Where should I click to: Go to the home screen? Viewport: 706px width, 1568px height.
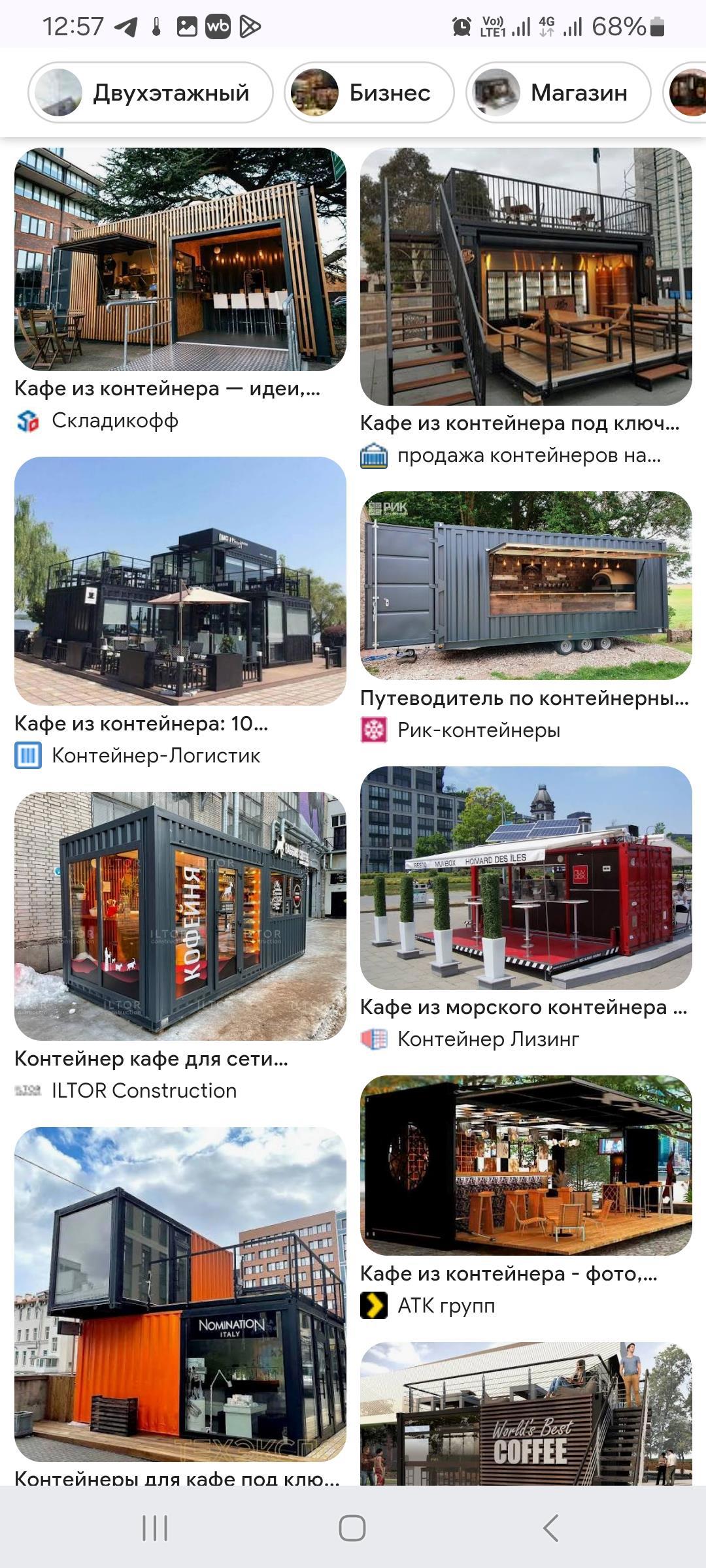pyautogui.click(x=352, y=1528)
